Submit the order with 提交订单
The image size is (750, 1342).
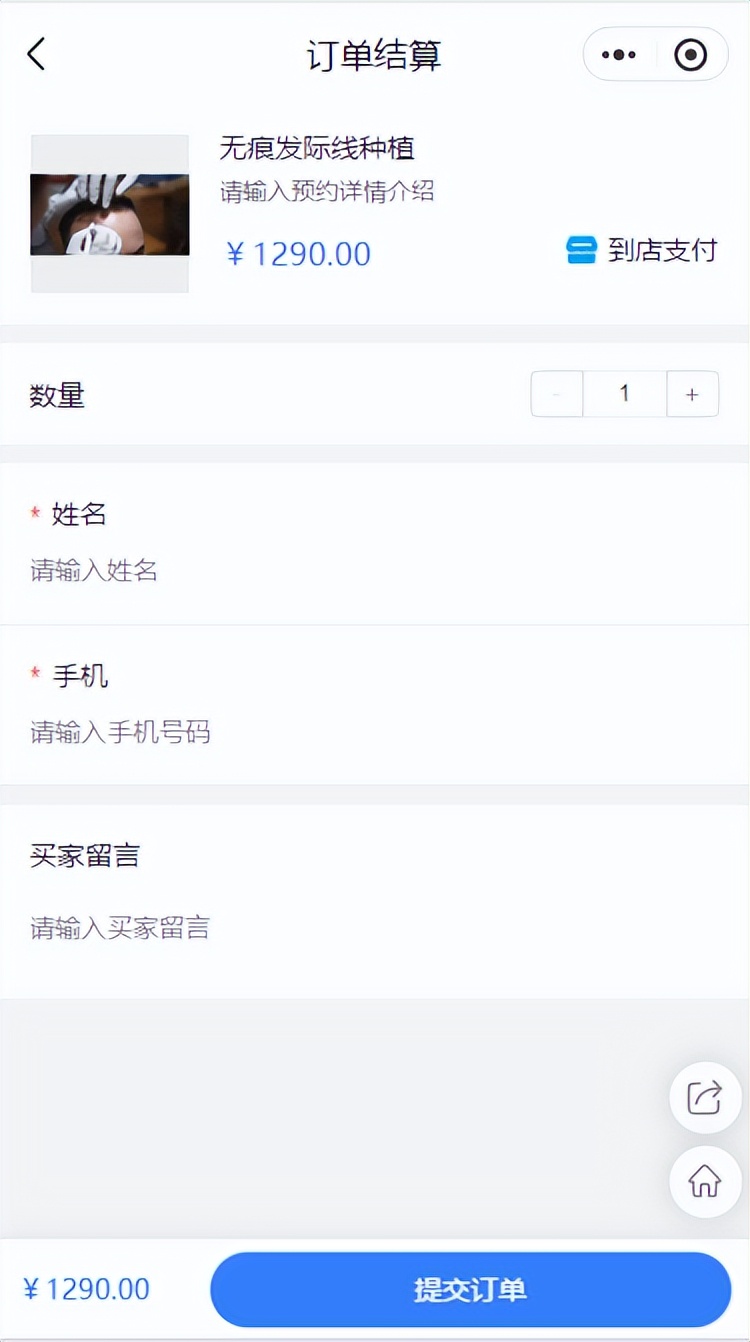pyautogui.click(x=470, y=1289)
